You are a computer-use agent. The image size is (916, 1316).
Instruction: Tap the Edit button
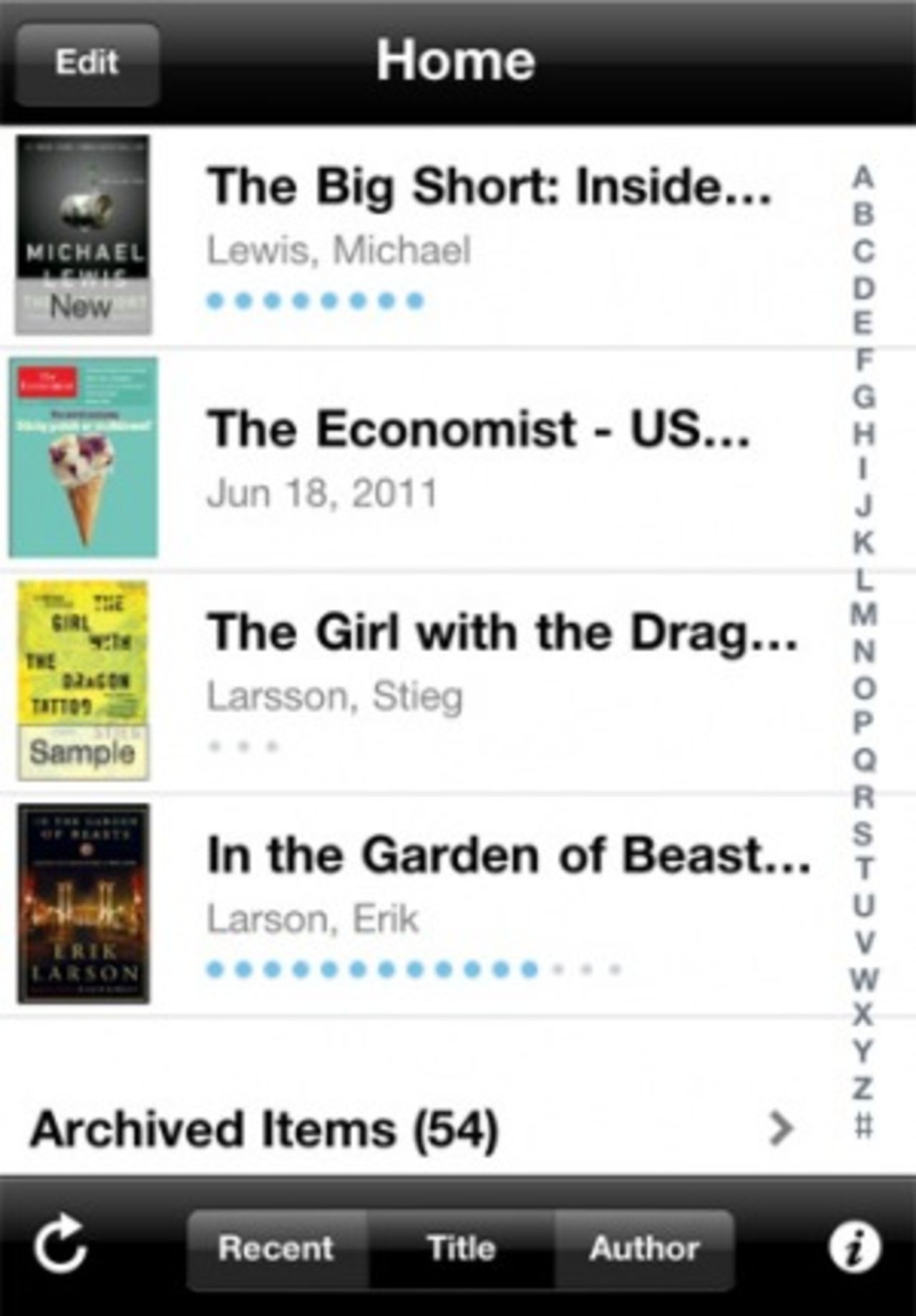pyautogui.click(x=87, y=63)
